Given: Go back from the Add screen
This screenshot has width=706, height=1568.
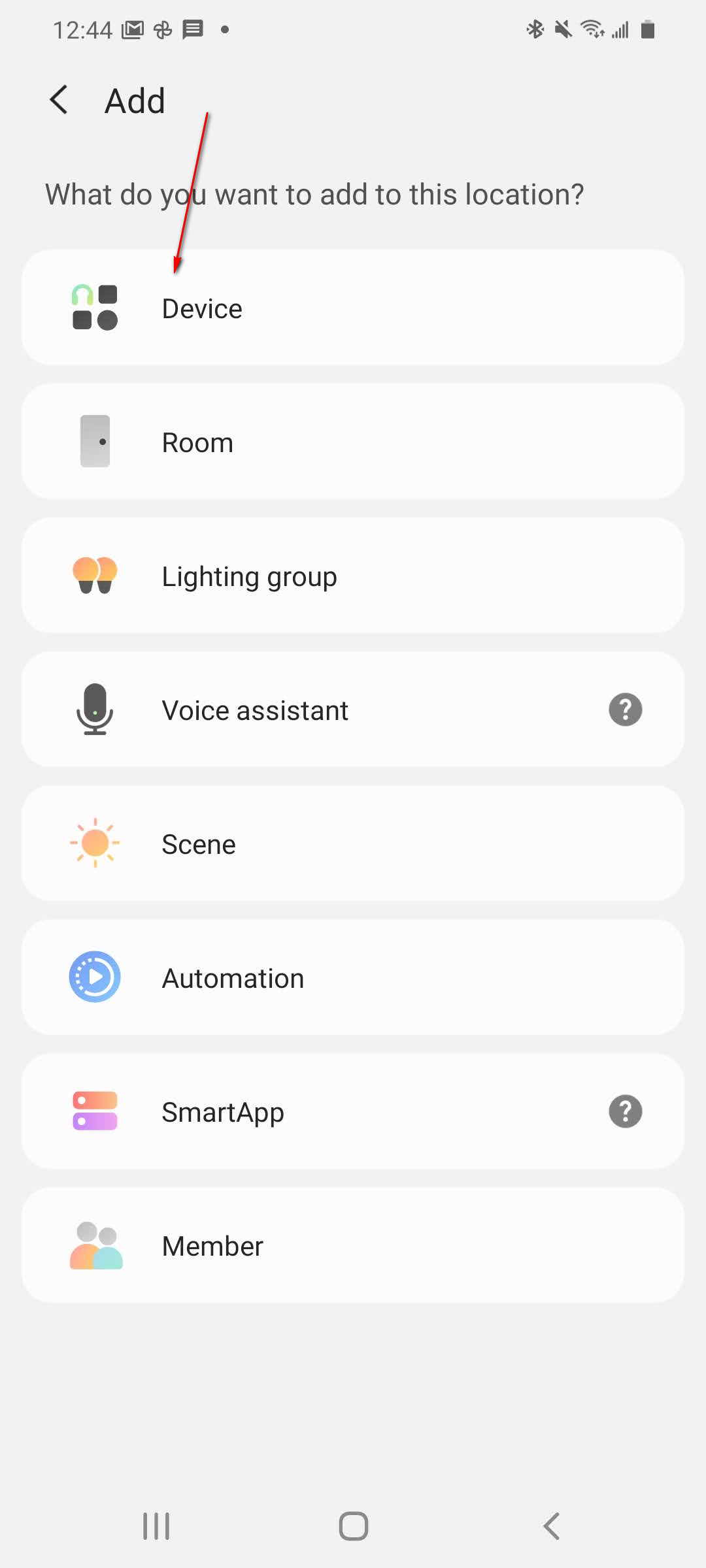Looking at the screenshot, I should [59, 101].
